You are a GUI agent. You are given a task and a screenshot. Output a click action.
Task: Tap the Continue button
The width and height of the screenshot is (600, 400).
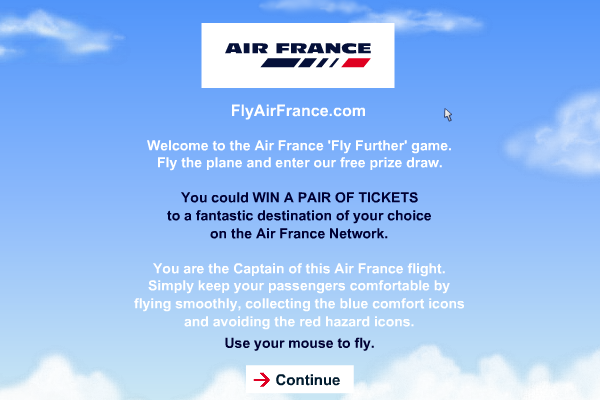click(x=300, y=379)
